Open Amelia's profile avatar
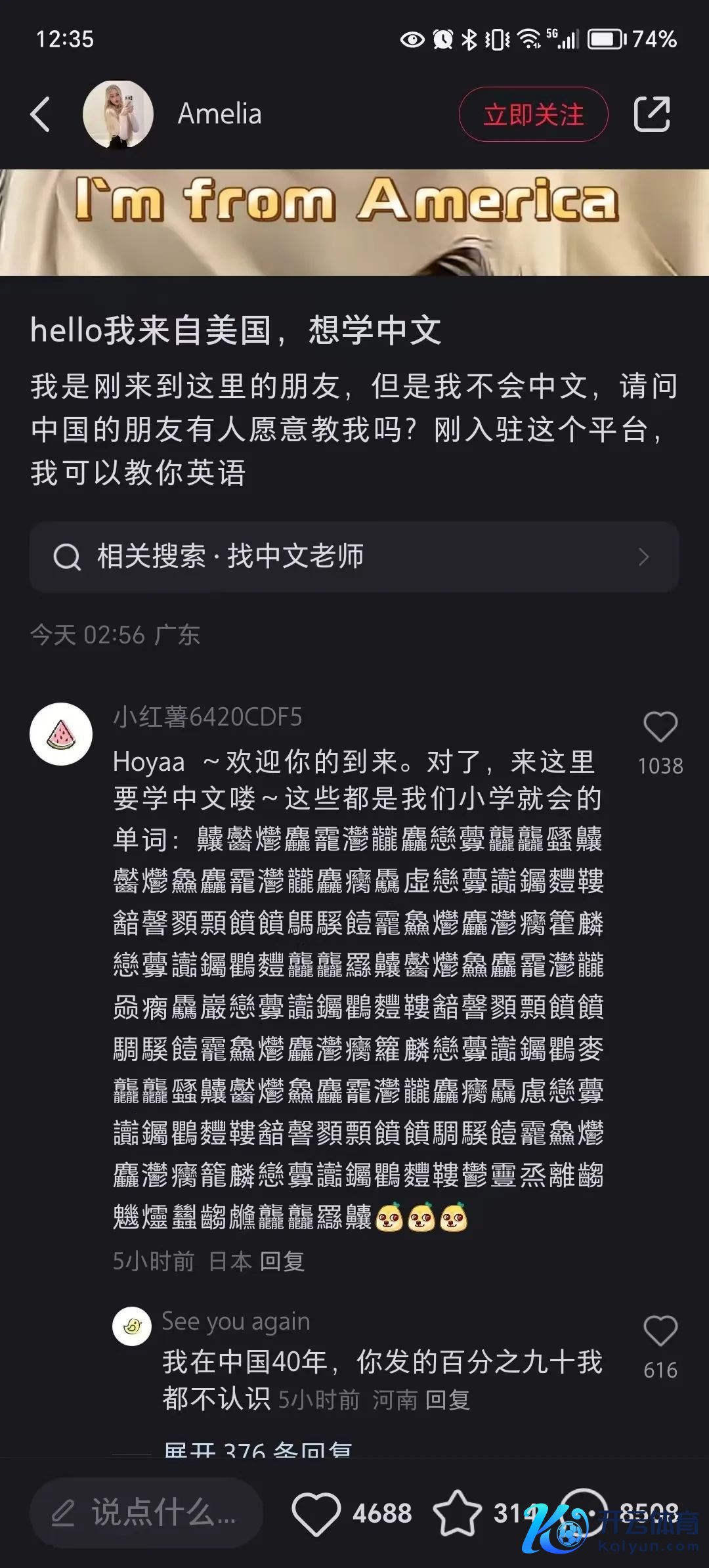 118,114
